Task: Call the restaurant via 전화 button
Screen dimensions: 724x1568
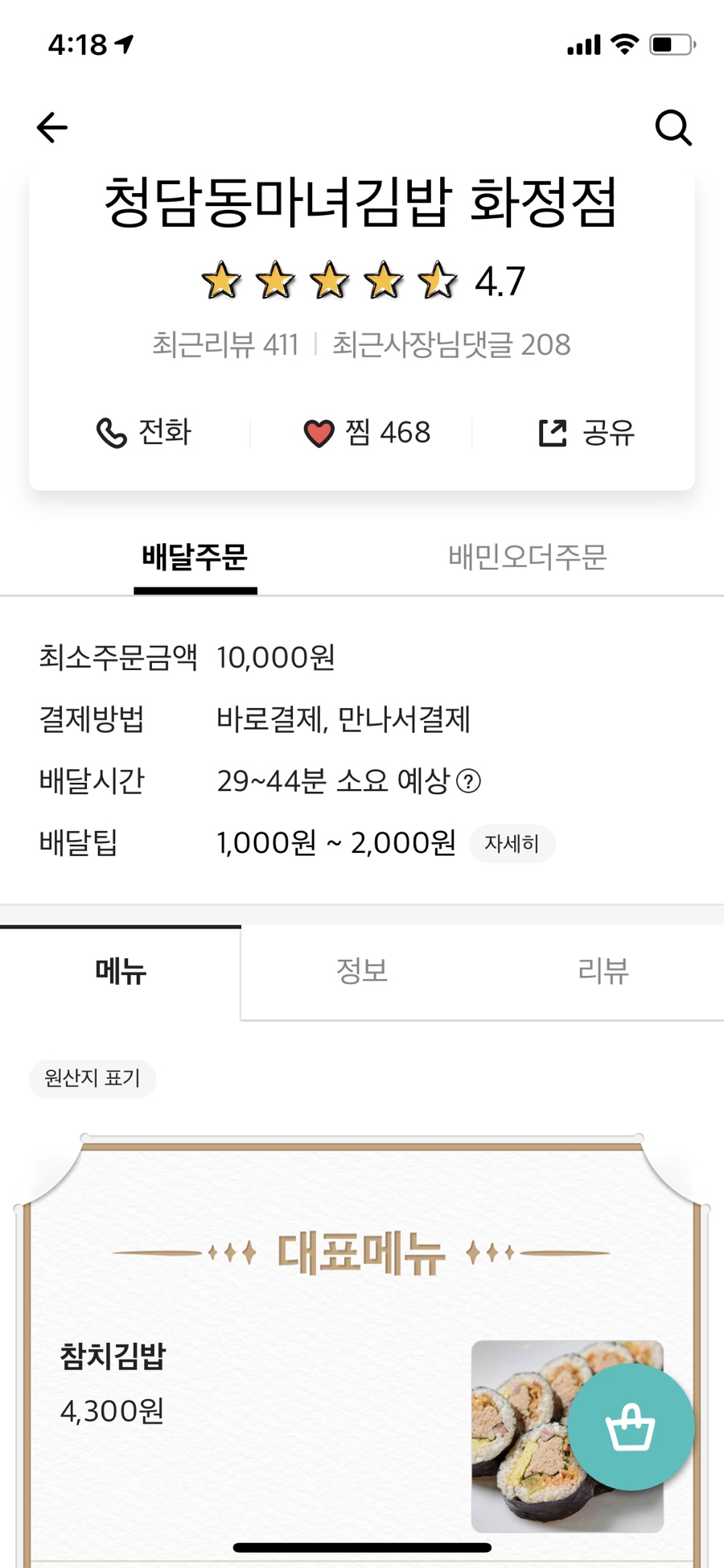Action: coord(145,433)
